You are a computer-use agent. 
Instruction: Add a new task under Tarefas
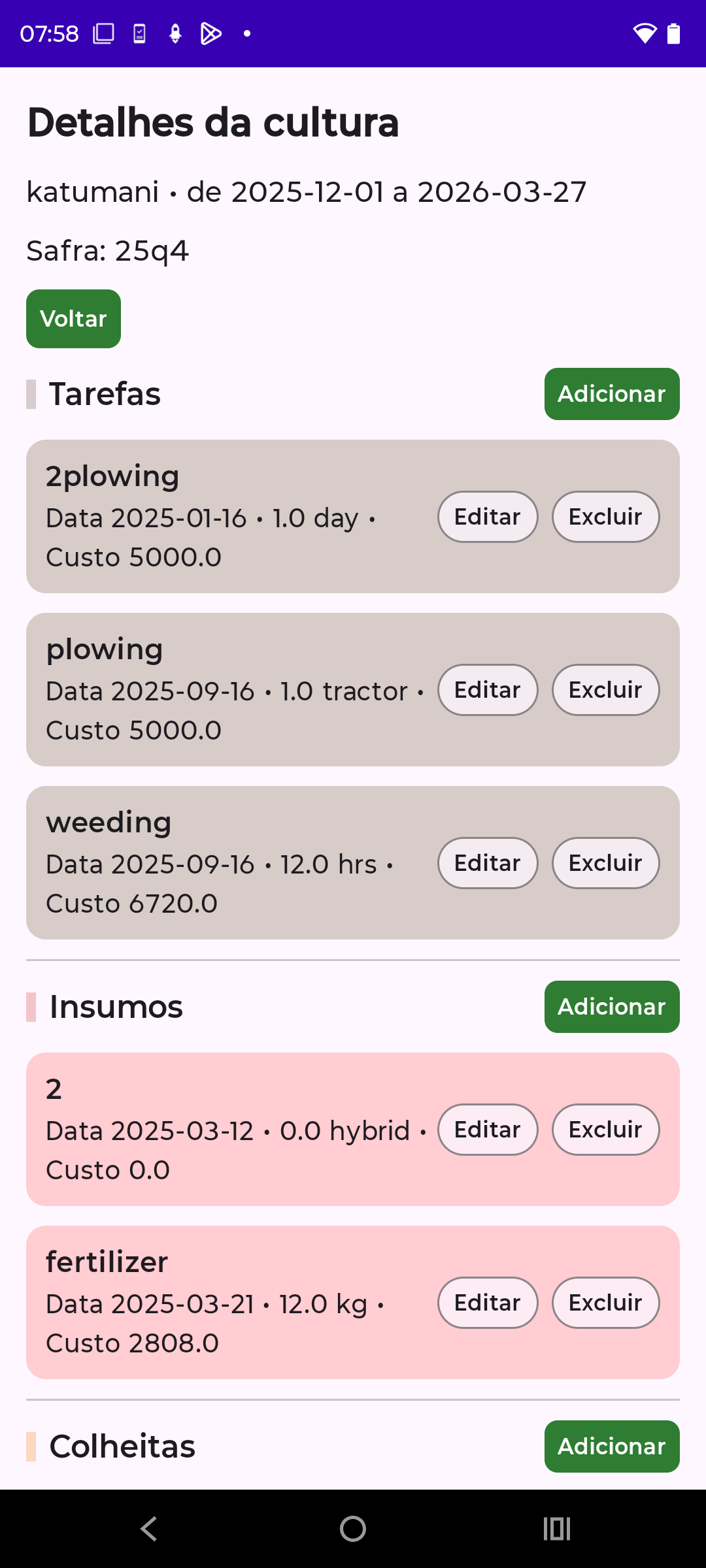611,394
